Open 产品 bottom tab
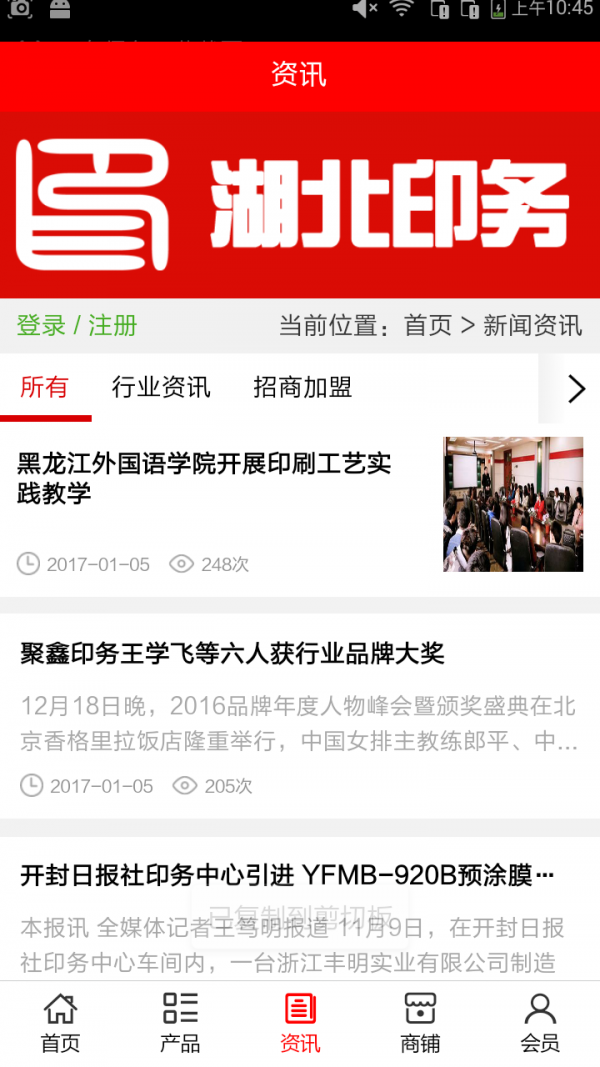Screen dimensions: 600x1067 180,1023
